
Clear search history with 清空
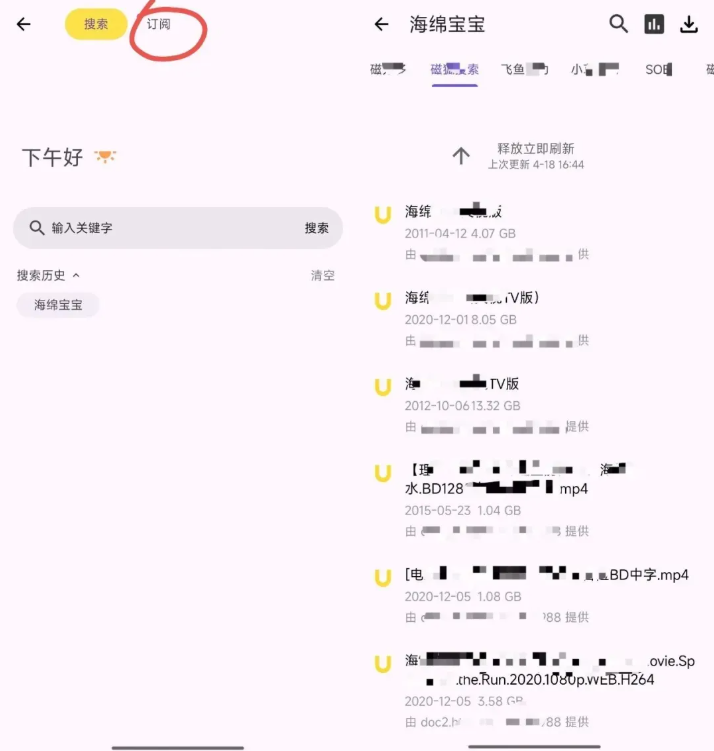322,275
